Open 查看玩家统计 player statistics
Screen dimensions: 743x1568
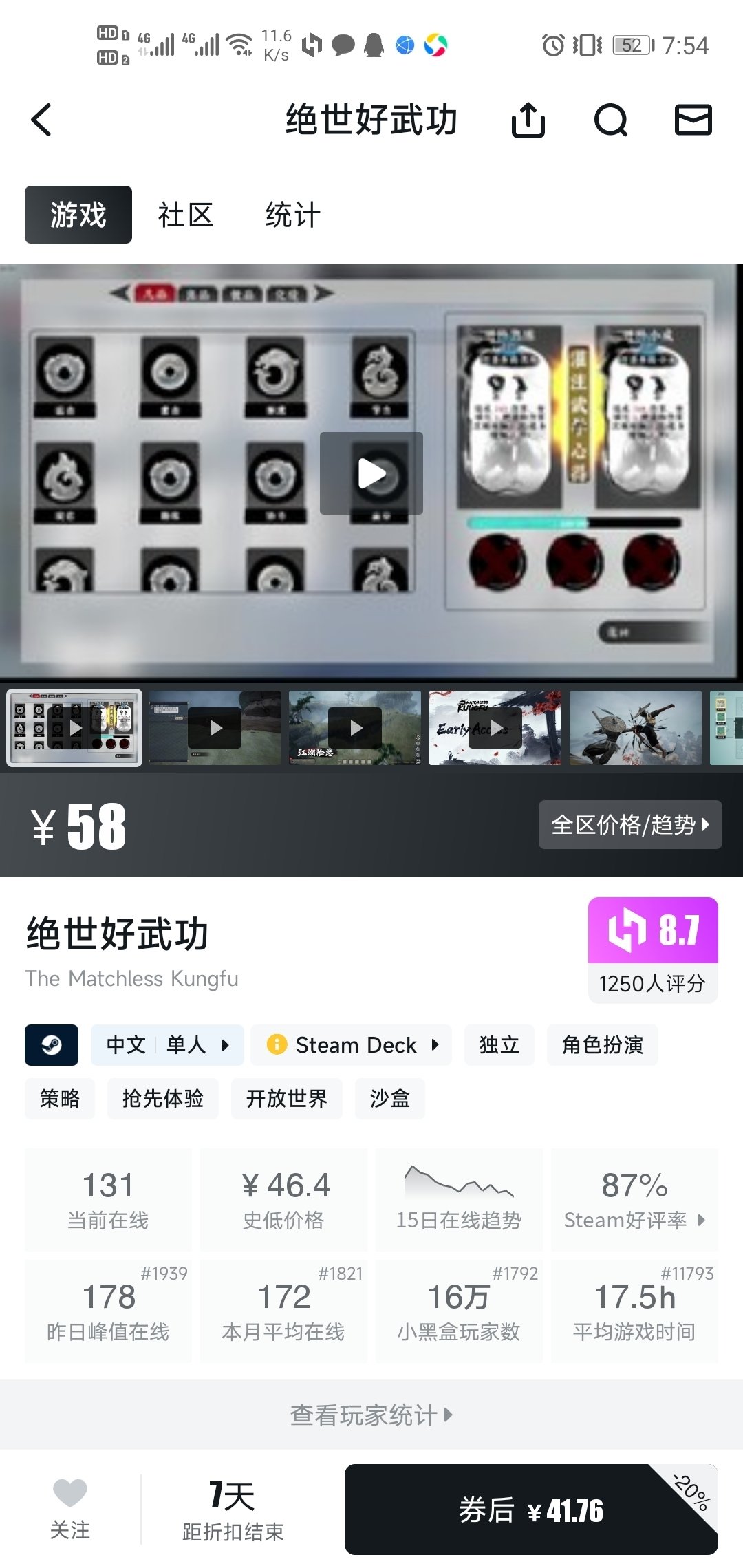tap(371, 1415)
